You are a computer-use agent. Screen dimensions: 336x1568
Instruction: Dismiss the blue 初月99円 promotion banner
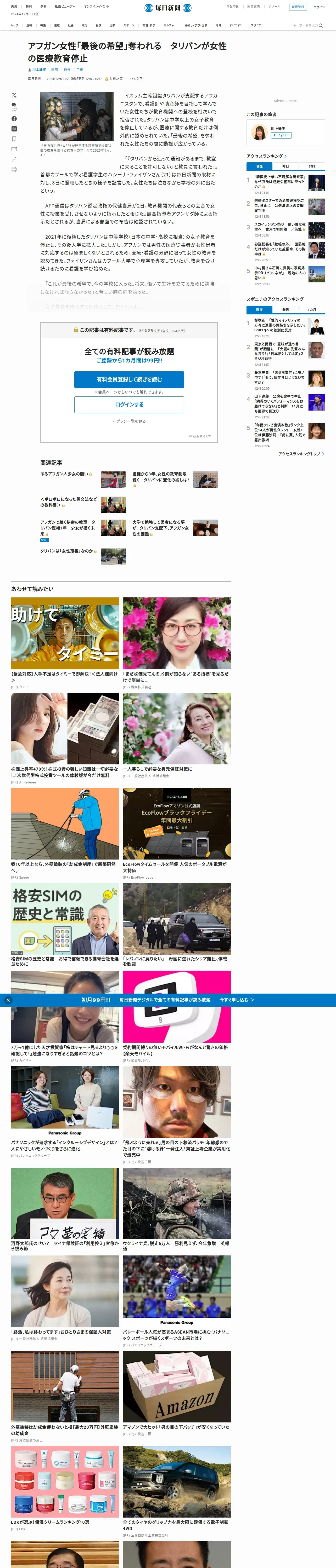point(8,1000)
